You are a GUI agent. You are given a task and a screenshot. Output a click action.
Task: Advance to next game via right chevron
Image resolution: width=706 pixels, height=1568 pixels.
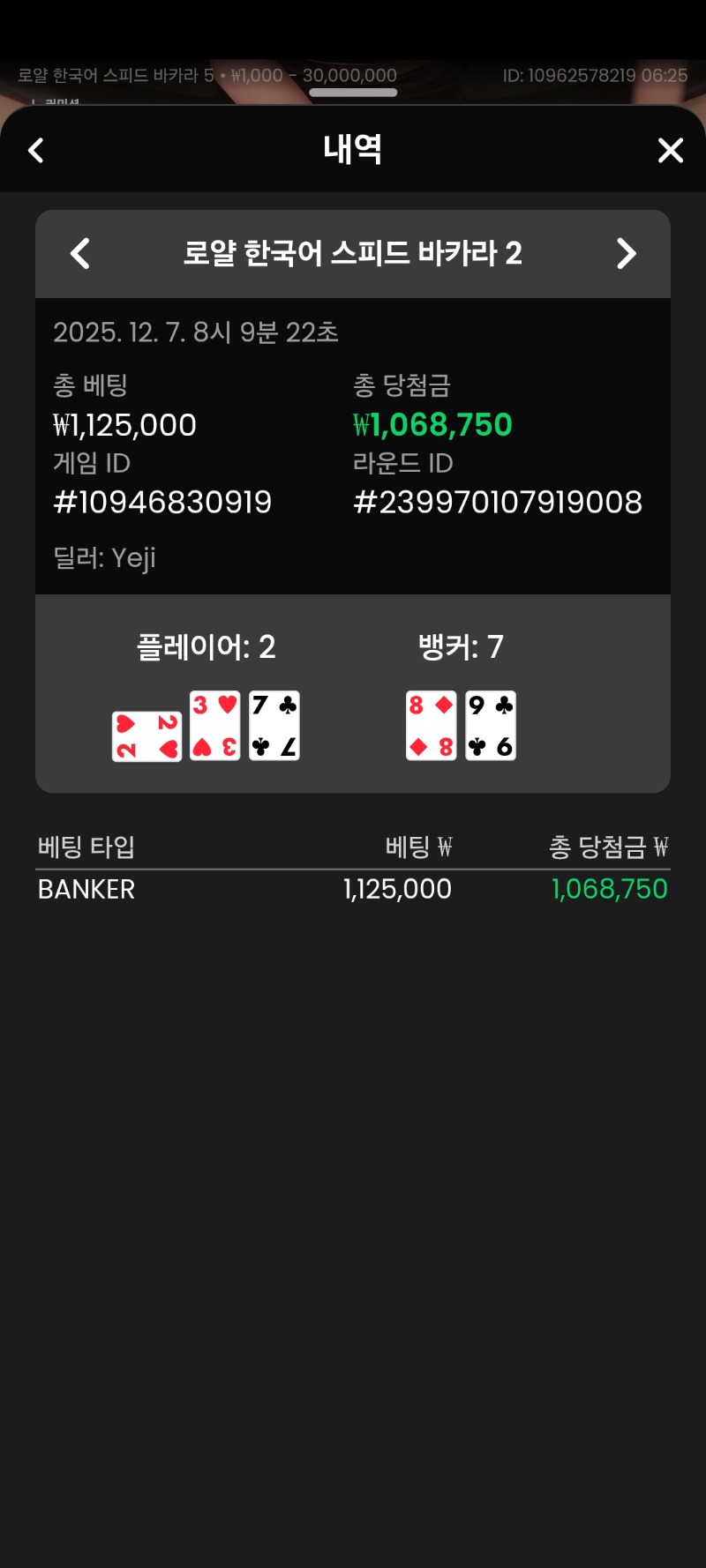(627, 253)
